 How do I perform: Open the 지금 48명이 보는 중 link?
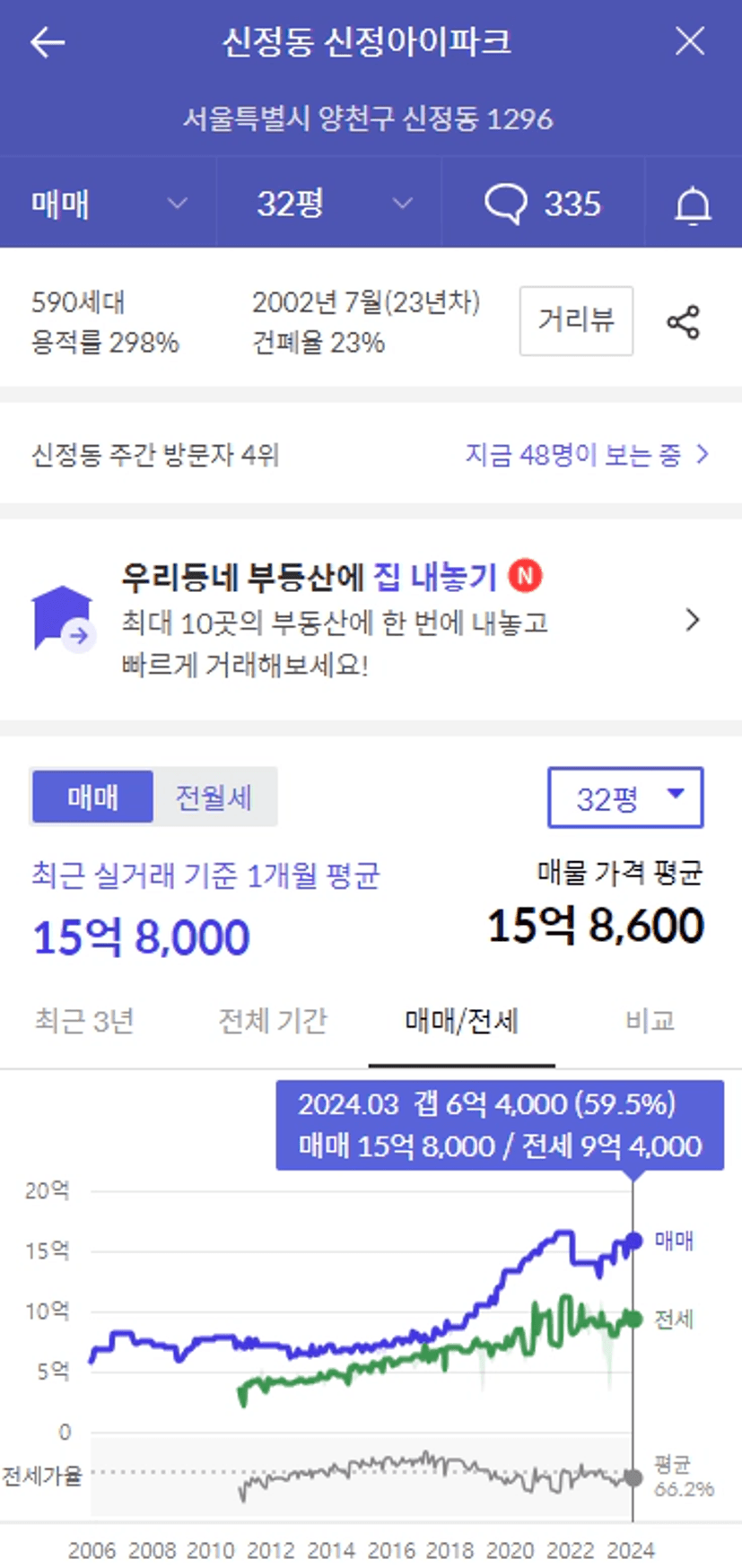click(587, 455)
